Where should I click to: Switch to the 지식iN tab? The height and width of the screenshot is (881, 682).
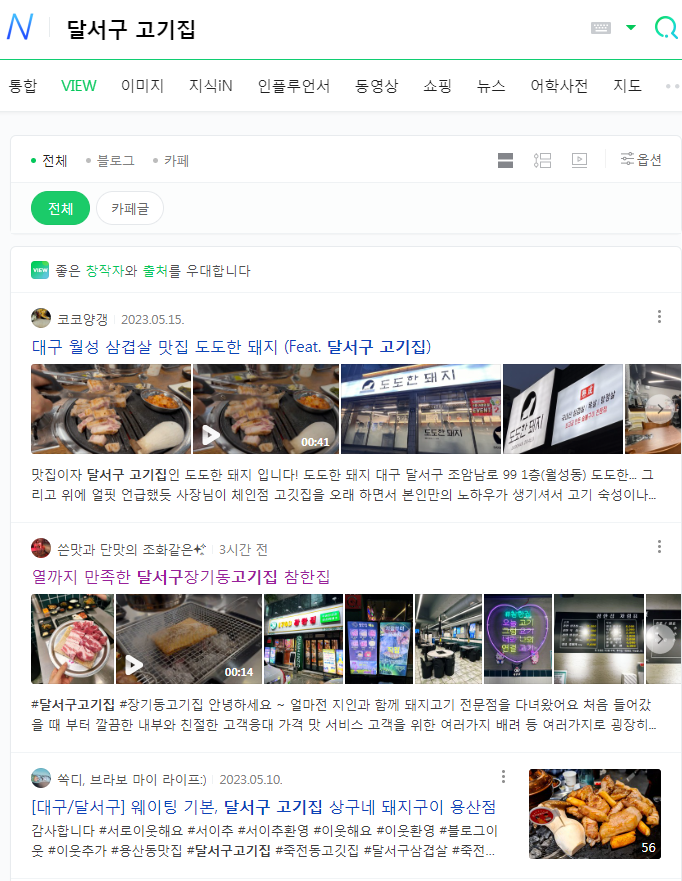pos(210,86)
